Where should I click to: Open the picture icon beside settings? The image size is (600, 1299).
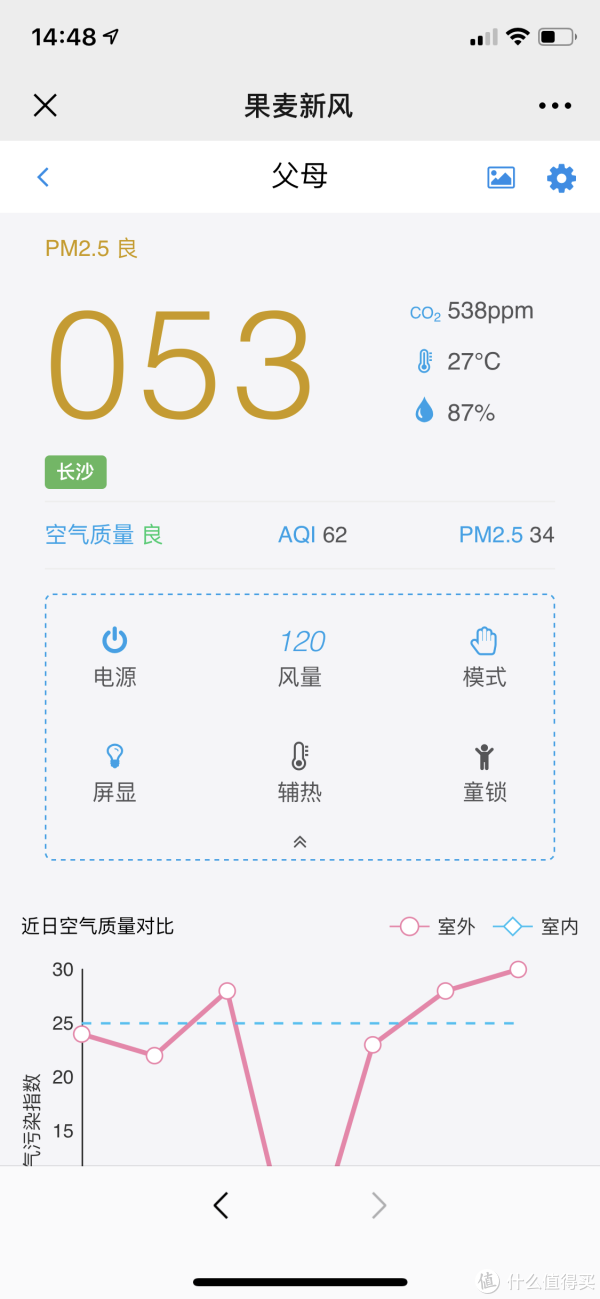(501, 178)
